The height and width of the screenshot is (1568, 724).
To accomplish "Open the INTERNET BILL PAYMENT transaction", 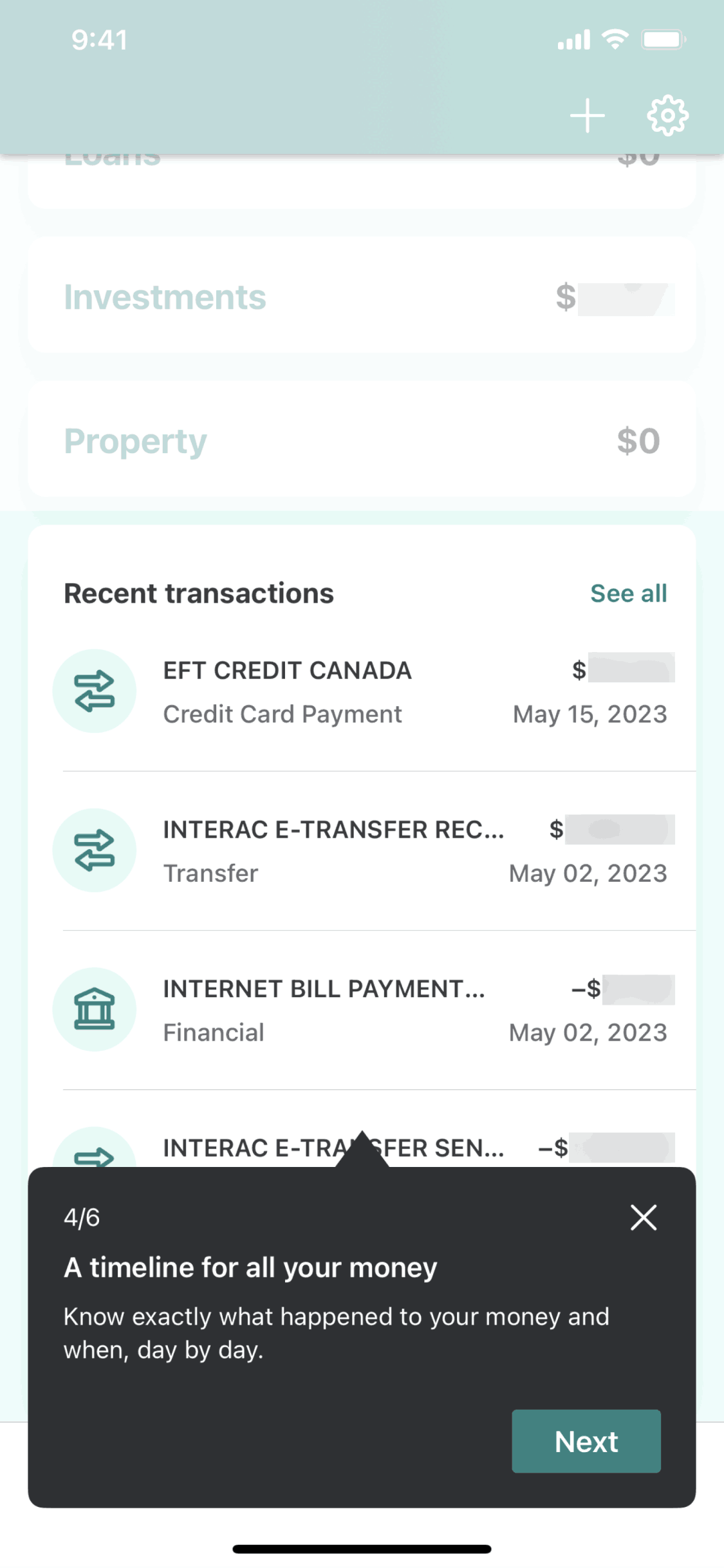I will (x=362, y=1010).
